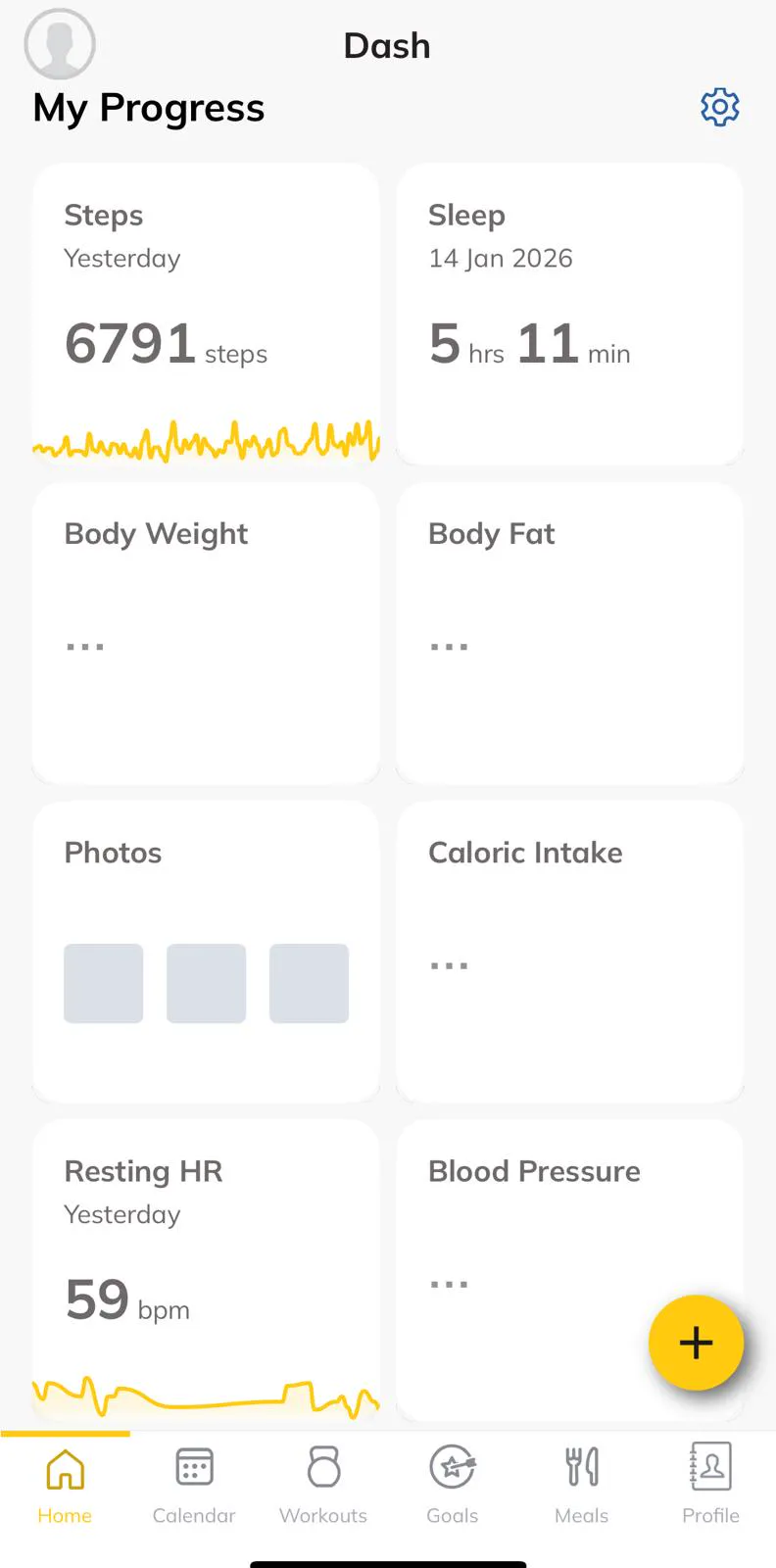Open the settings gear icon
This screenshot has width=776, height=1568.
coord(719,107)
